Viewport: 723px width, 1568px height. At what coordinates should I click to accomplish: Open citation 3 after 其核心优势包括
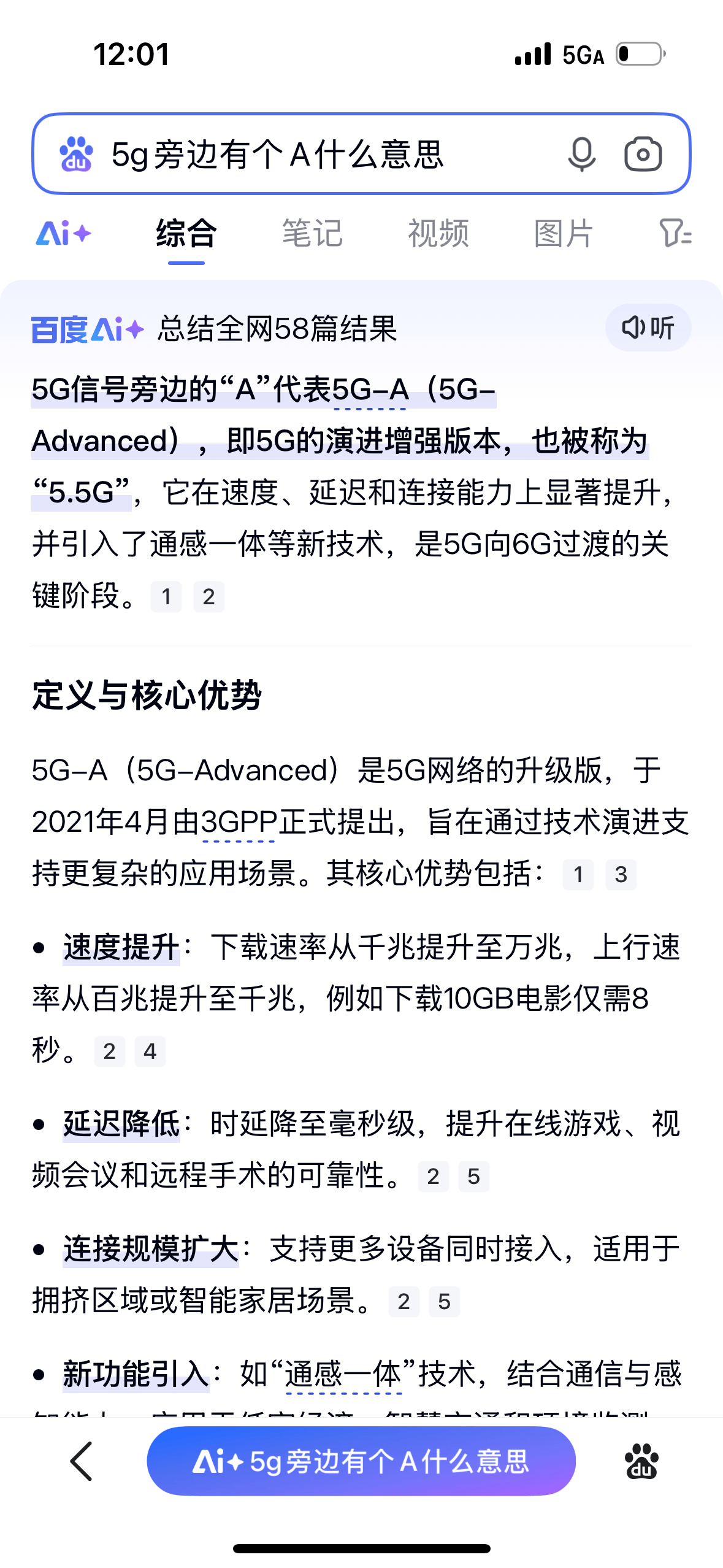pyautogui.click(x=621, y=874)
